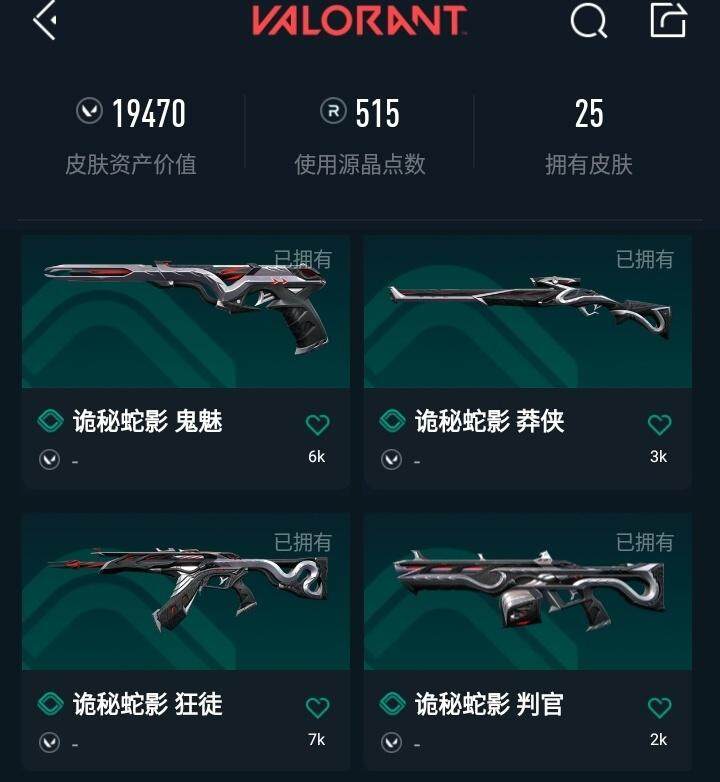Viewport: 720px width, 782px height.
Task: Open the 诡秘蛇影 判官 skin card
Action: [528, 592]
